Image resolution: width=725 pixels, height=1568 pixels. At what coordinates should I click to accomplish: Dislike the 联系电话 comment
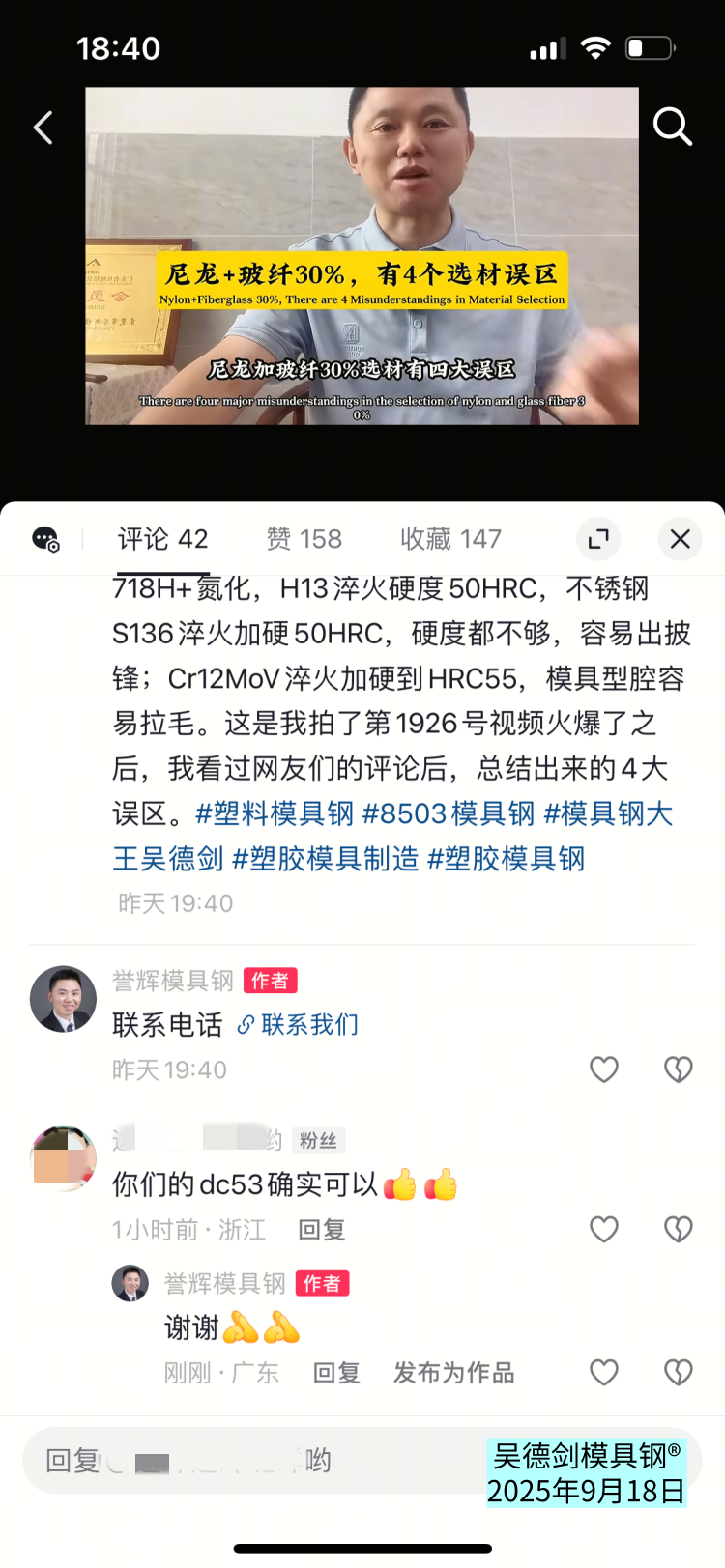pos(678,1069)
